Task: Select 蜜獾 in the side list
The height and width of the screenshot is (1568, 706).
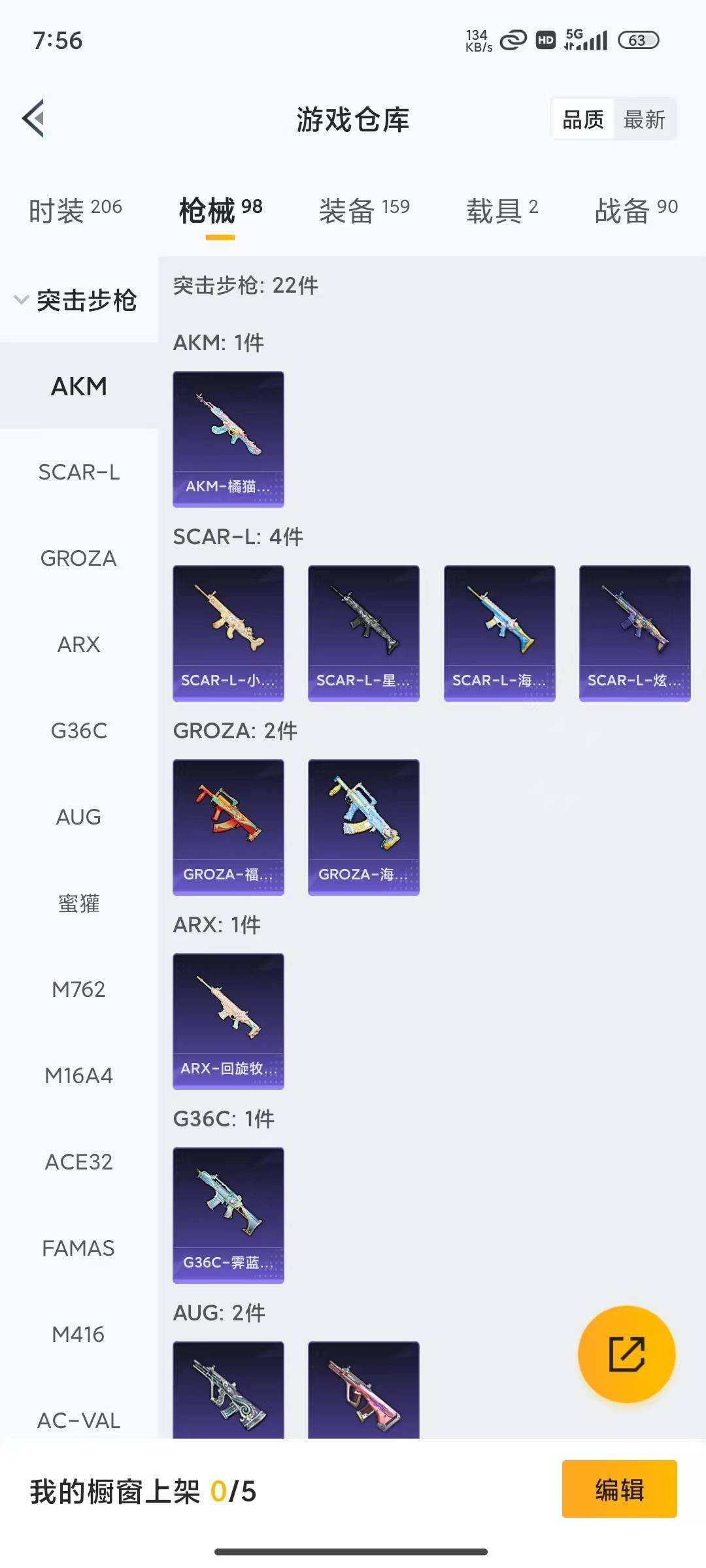Action: click(x=79, y=904)
